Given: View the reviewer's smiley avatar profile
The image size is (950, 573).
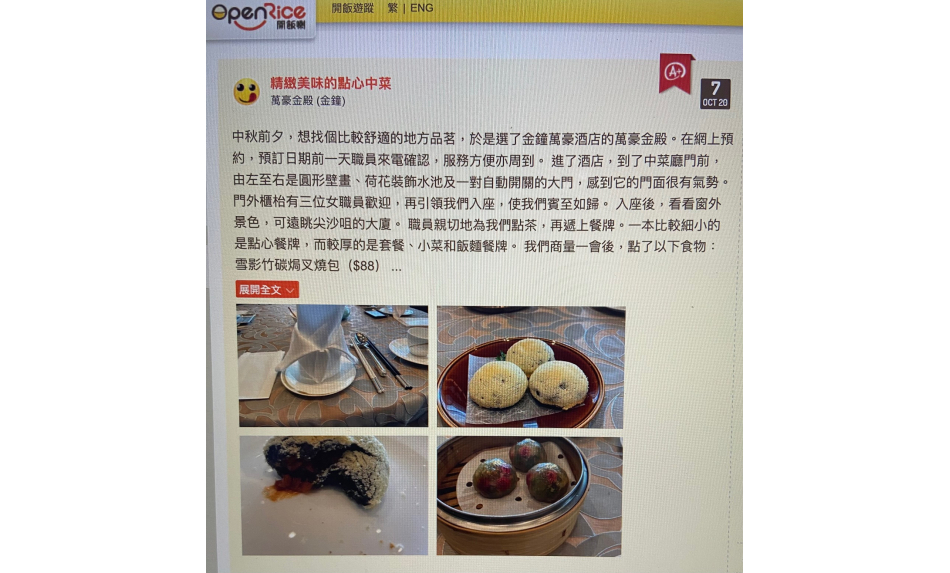Looking at the screenshot, I should pos(246,92).
